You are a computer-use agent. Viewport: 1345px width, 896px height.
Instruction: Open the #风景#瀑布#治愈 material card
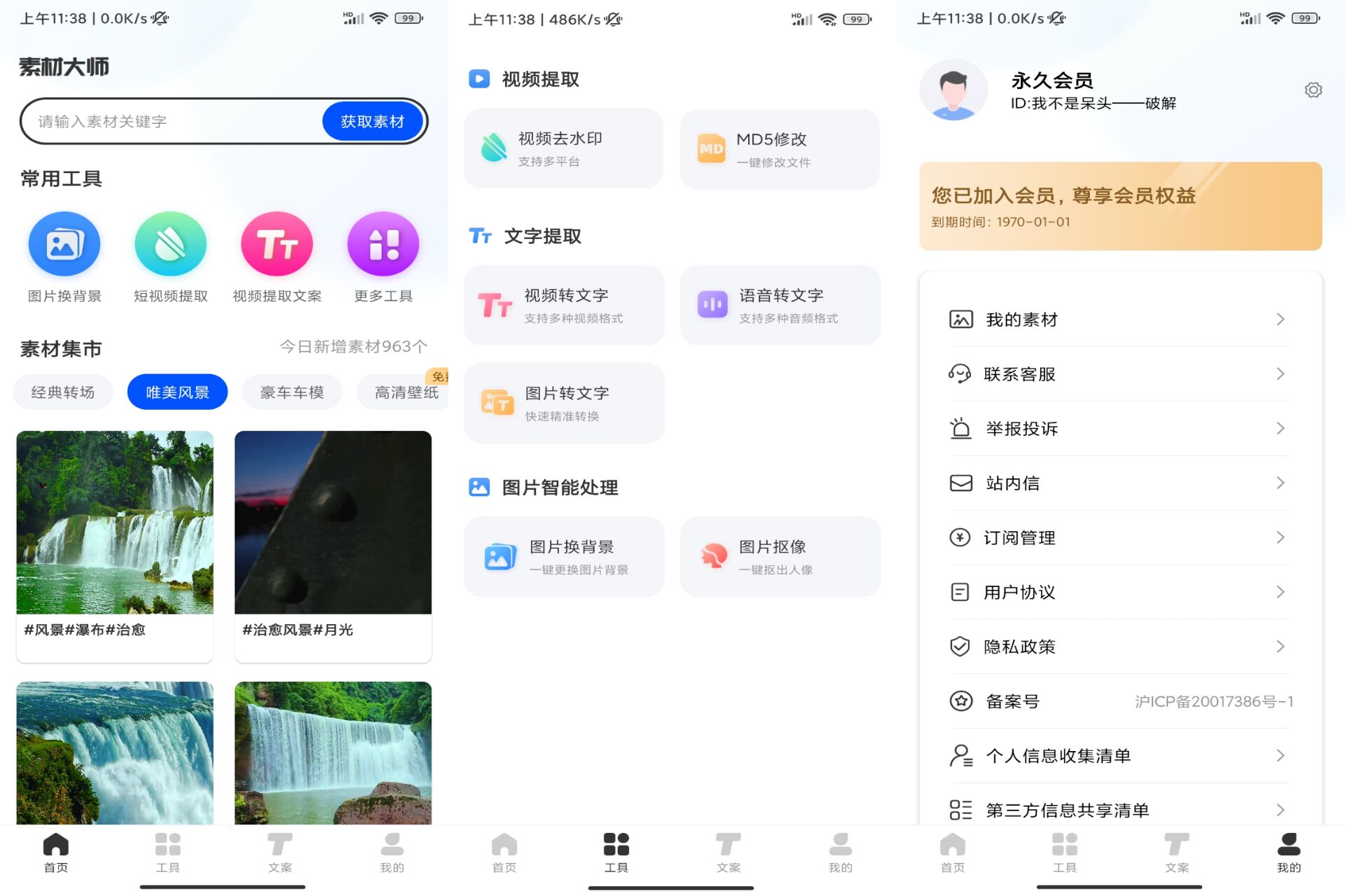(115, 546)
